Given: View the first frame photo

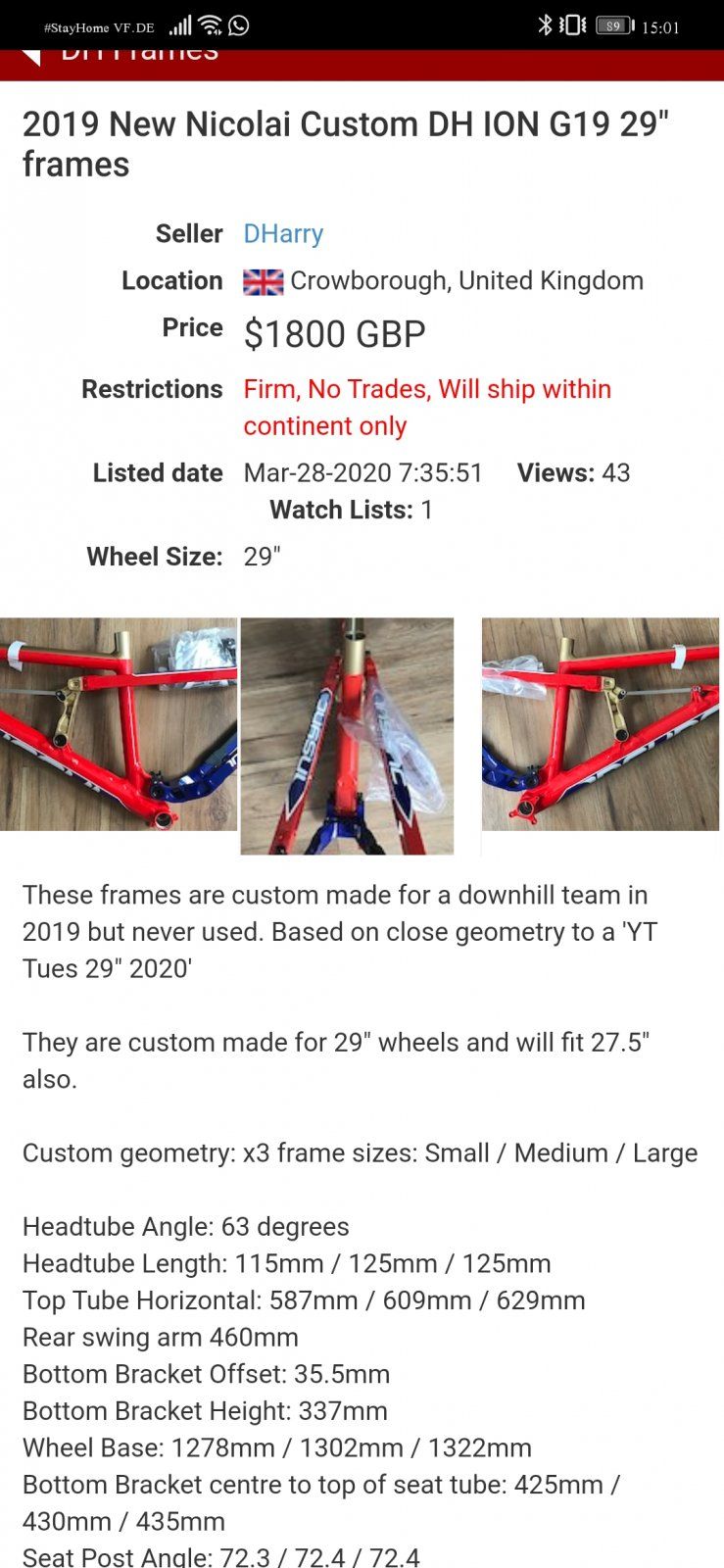Looking at the screenshot, I should pos(118,724).
